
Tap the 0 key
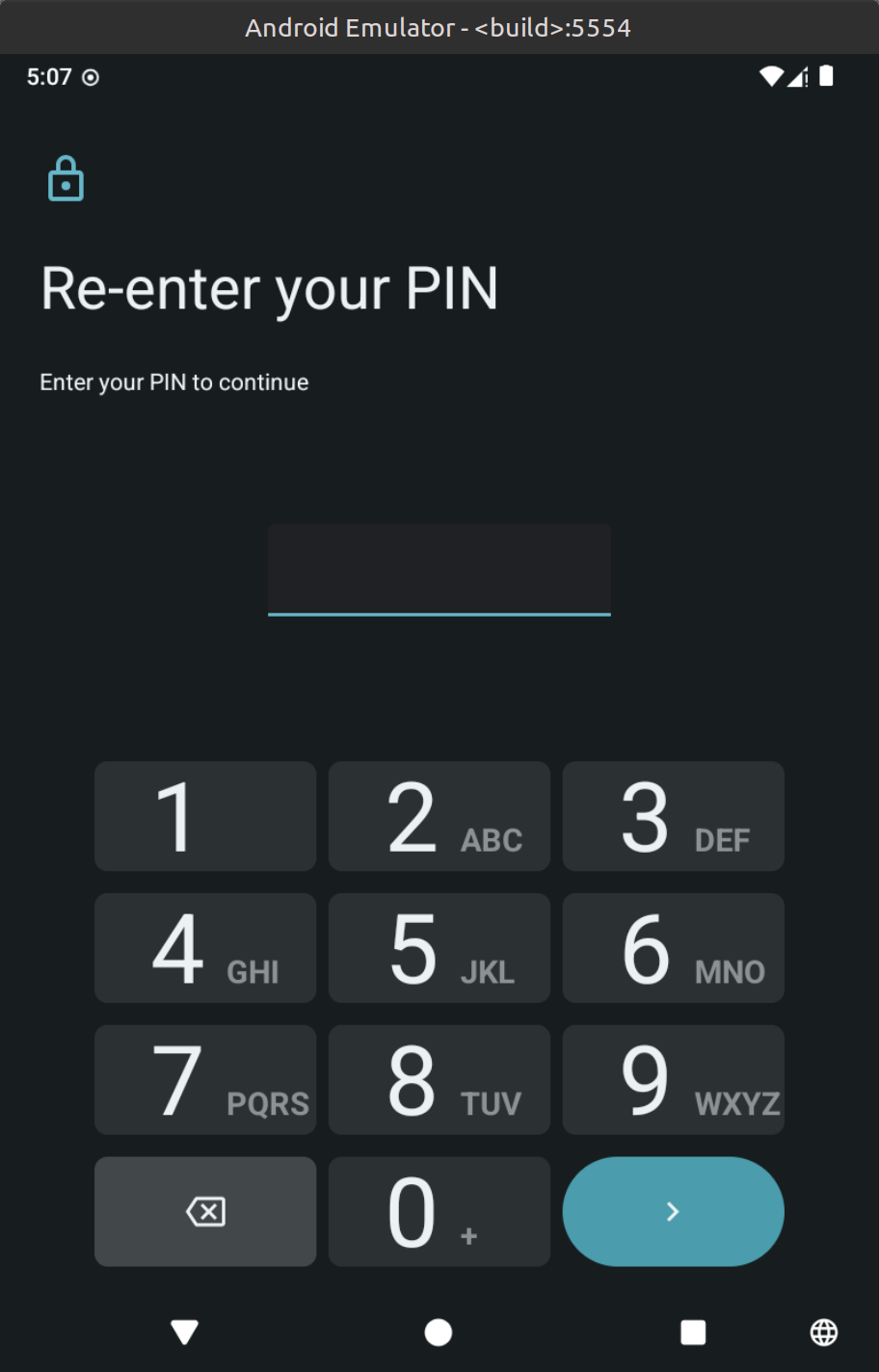[x=439, y=1211]
